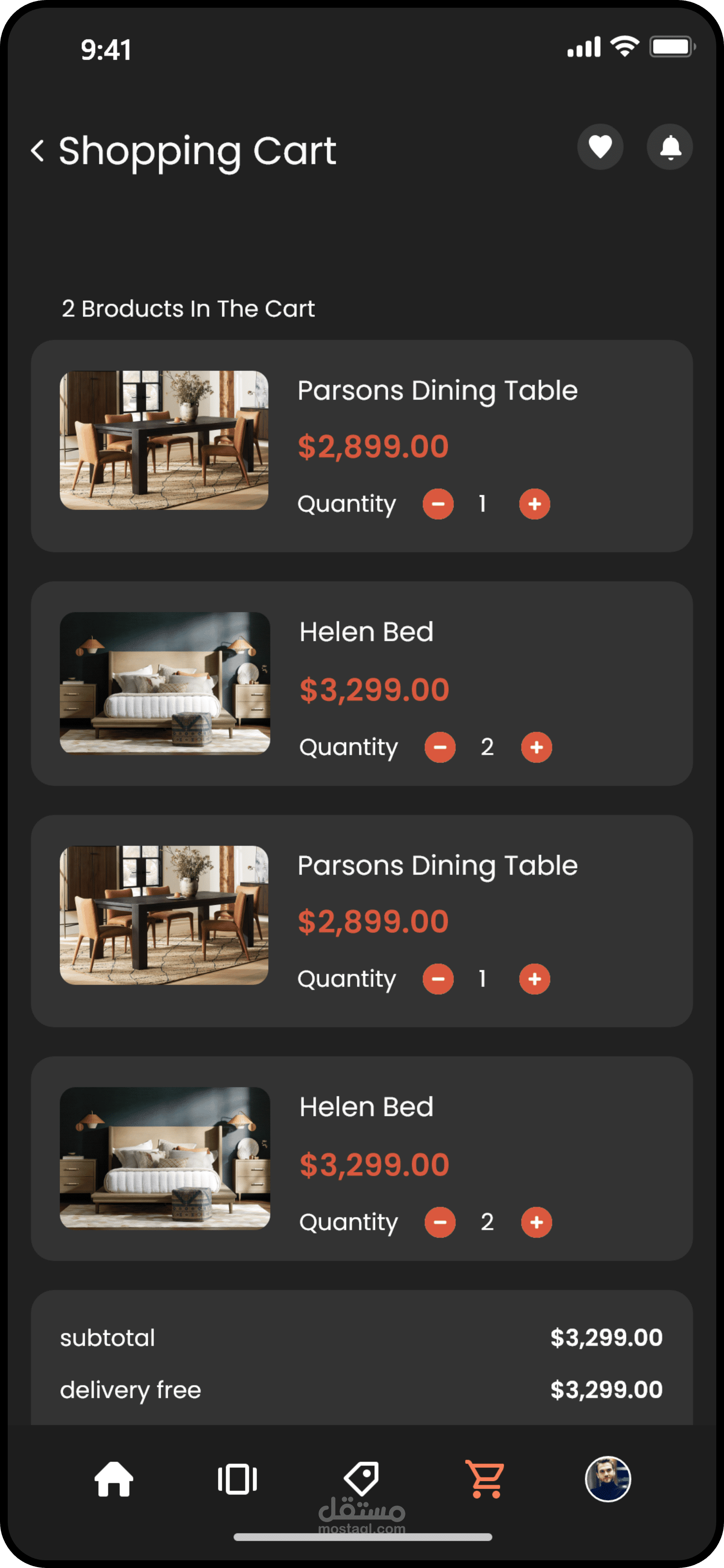
Task: Add one more to the first Helen Bed
Action: pos(536,747)
